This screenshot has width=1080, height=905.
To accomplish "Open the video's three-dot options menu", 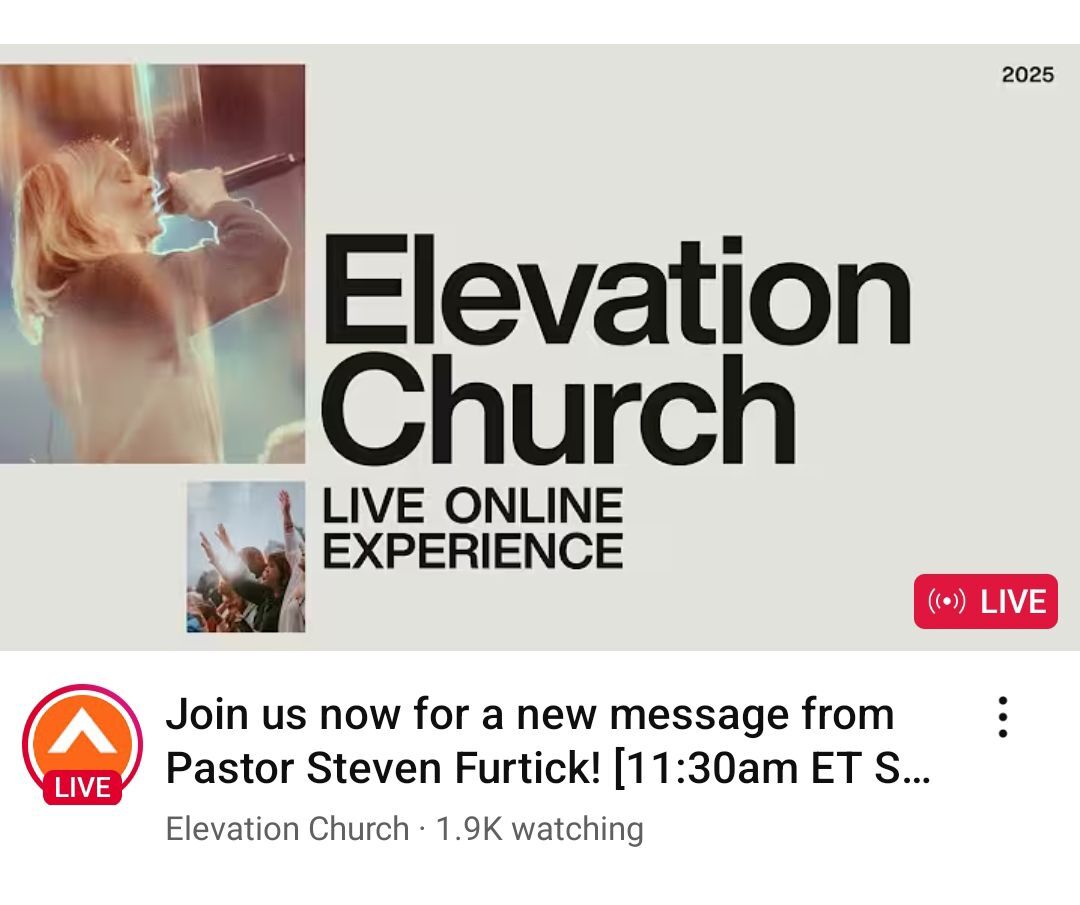I will 1002,717.
